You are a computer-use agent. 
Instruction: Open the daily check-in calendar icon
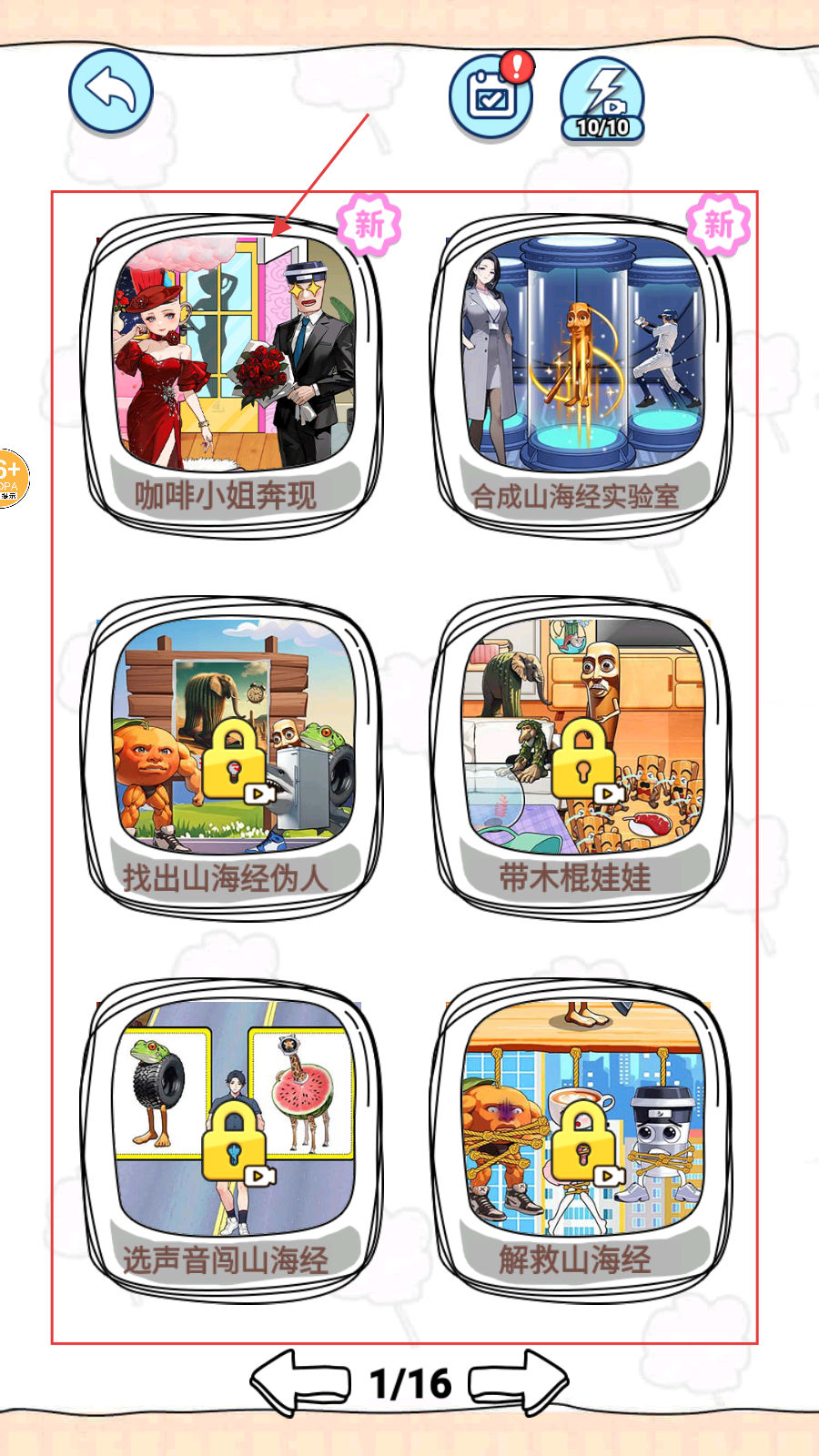(x=491, y=96)
